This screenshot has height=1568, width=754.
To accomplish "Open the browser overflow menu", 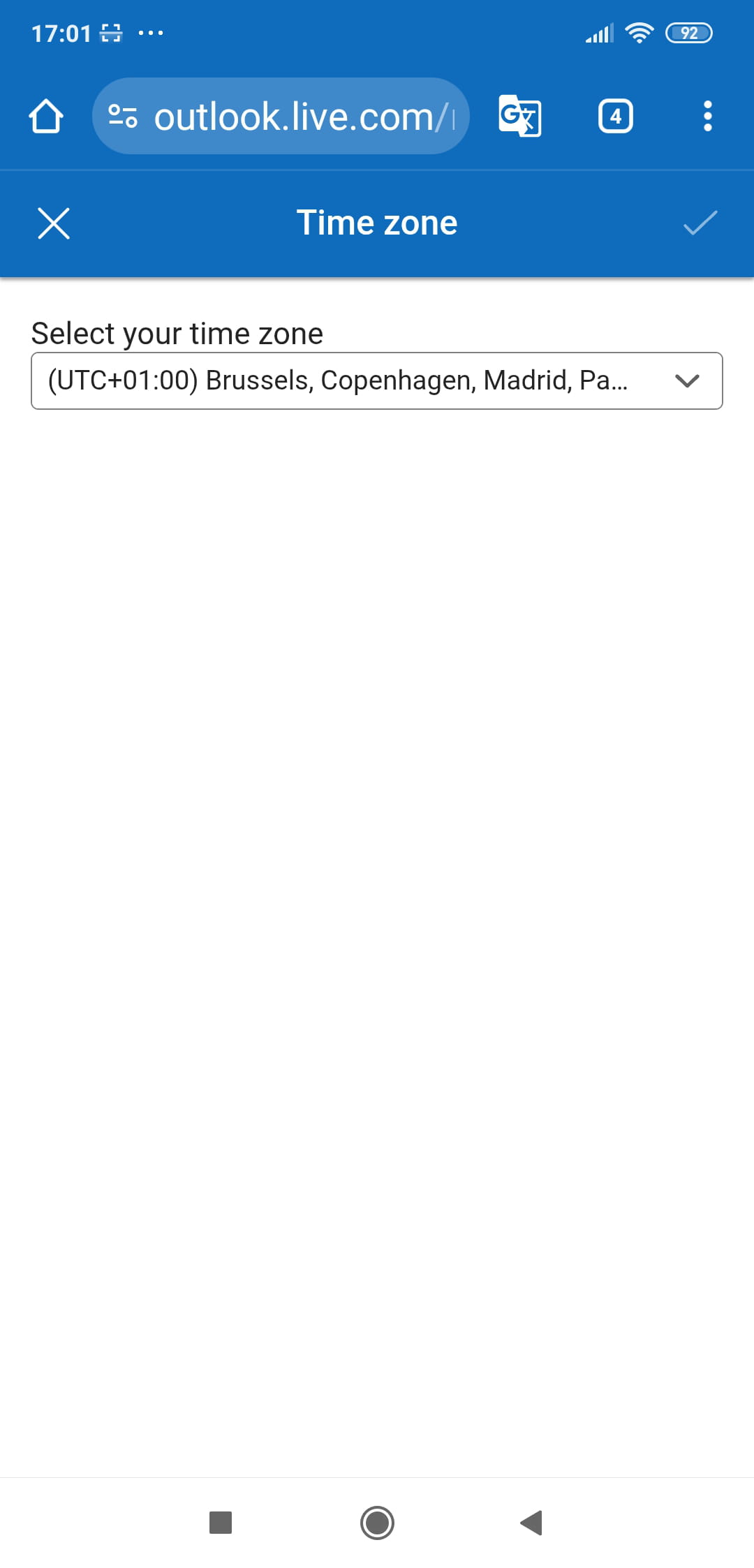I will point(707,116).
